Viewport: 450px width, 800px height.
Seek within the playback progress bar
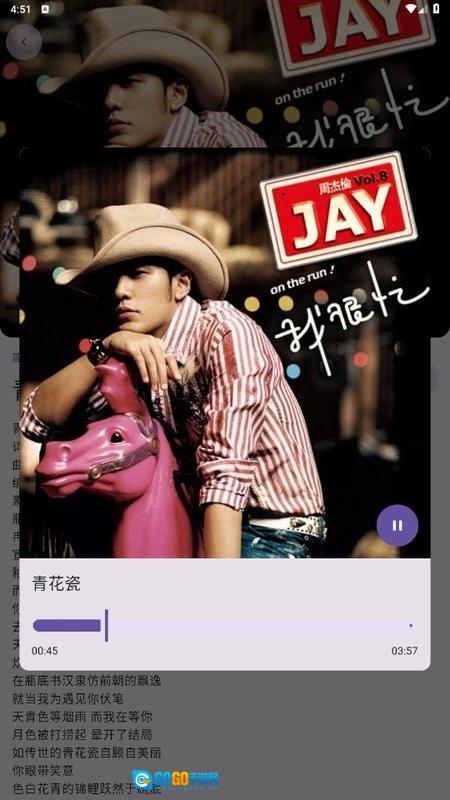[223, 625]
